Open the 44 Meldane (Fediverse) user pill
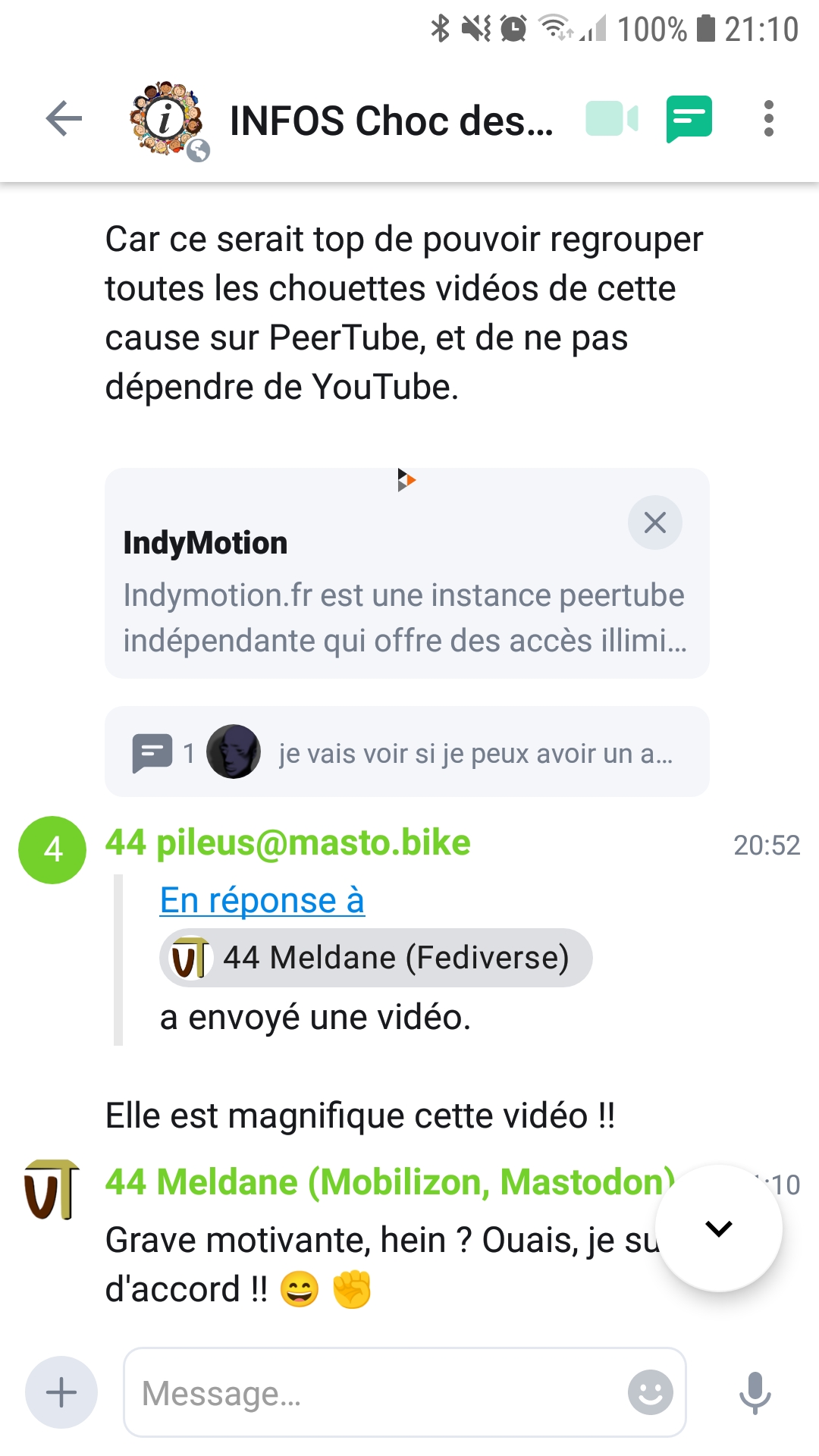 tap(375, 958)
